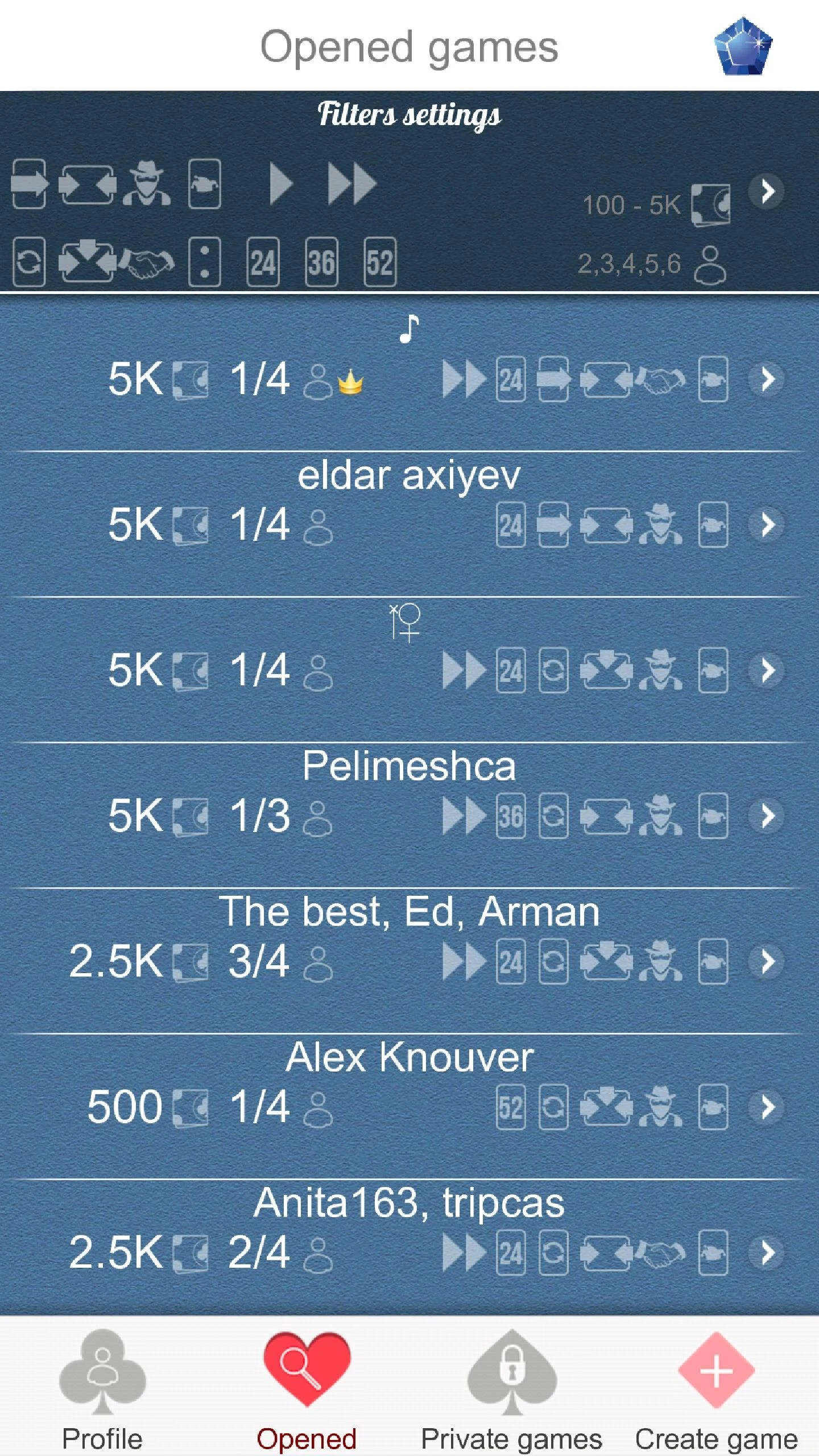
Task: Switch to the Profile tab
Action: coord(102,1388)
